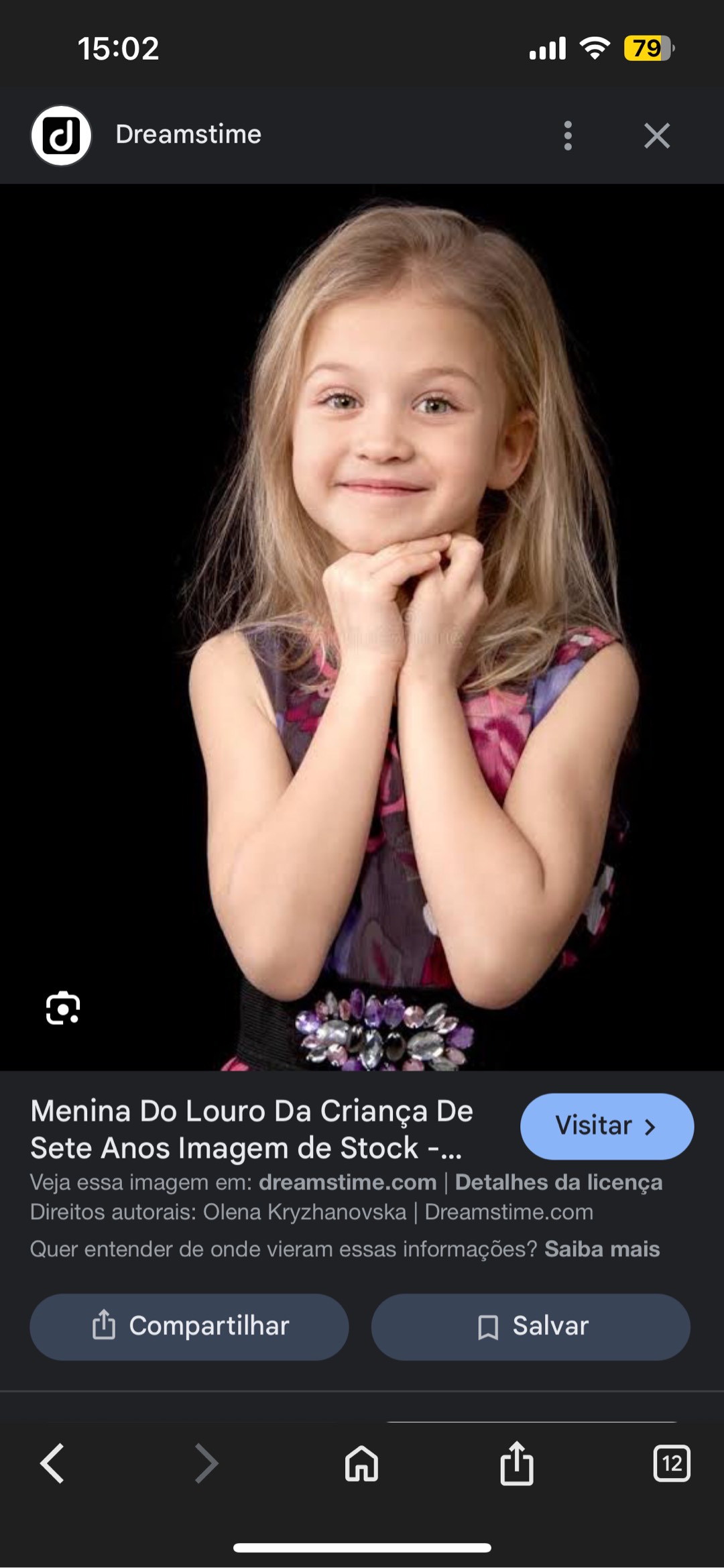Save the image with Salvar
Viewport: 724px width, 1568px height.
[530, 1327]
